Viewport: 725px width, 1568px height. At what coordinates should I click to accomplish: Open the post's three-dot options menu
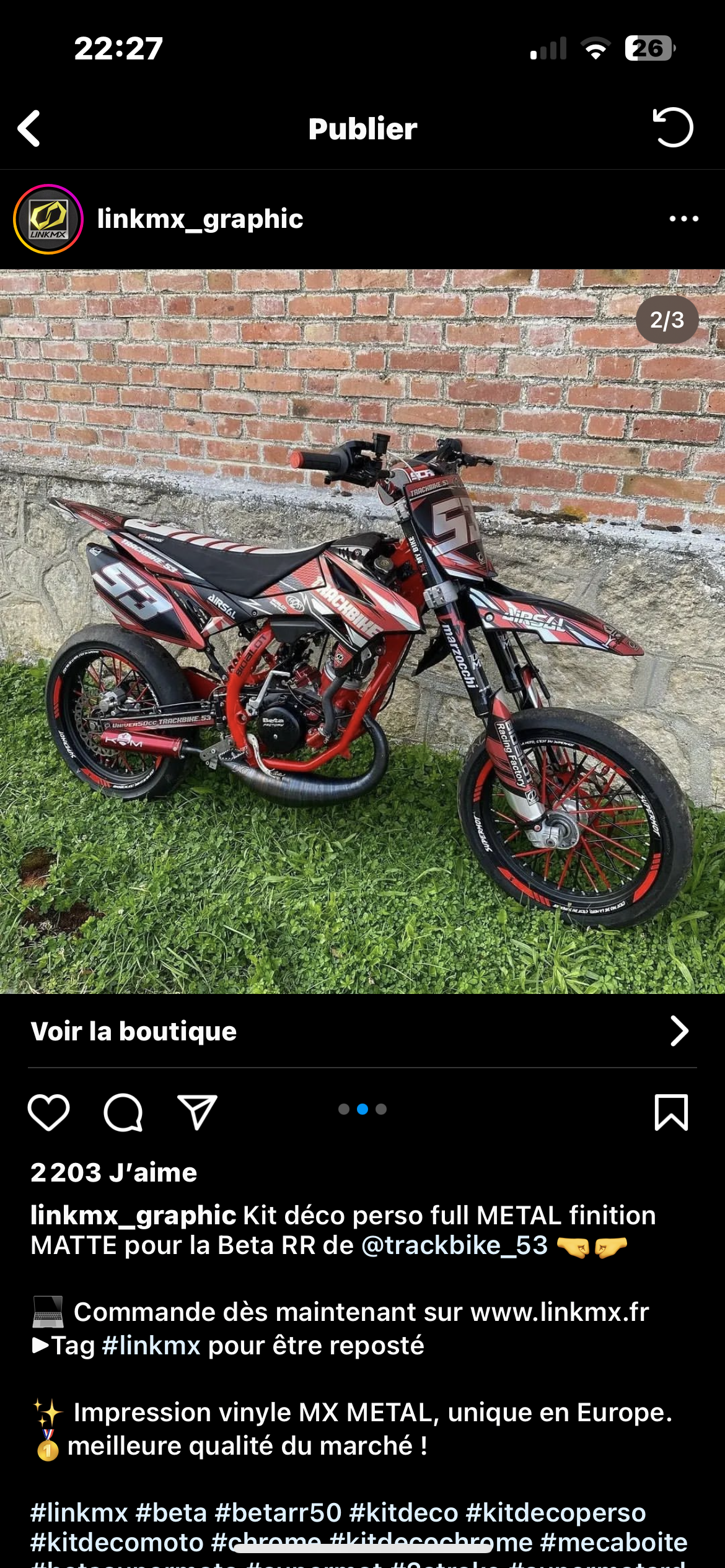pos(683,219)
